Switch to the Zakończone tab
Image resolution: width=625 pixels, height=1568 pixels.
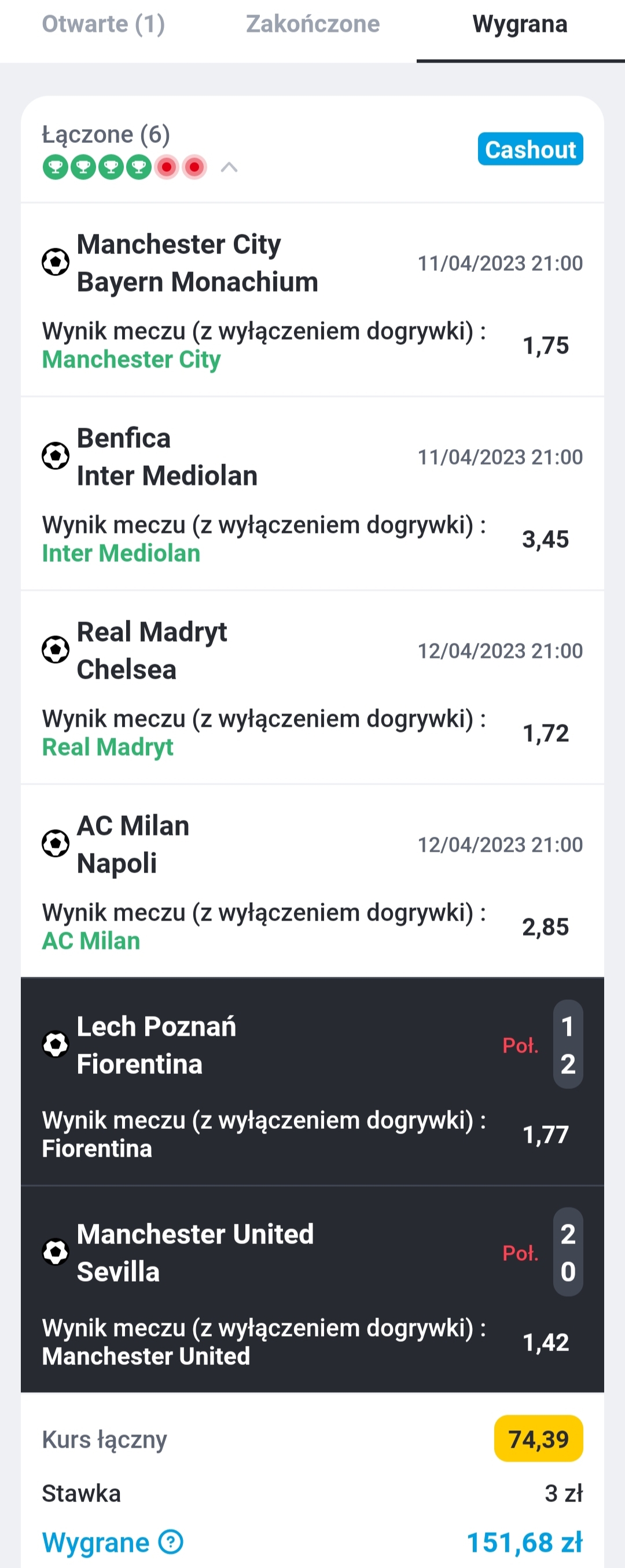(312, 24)
